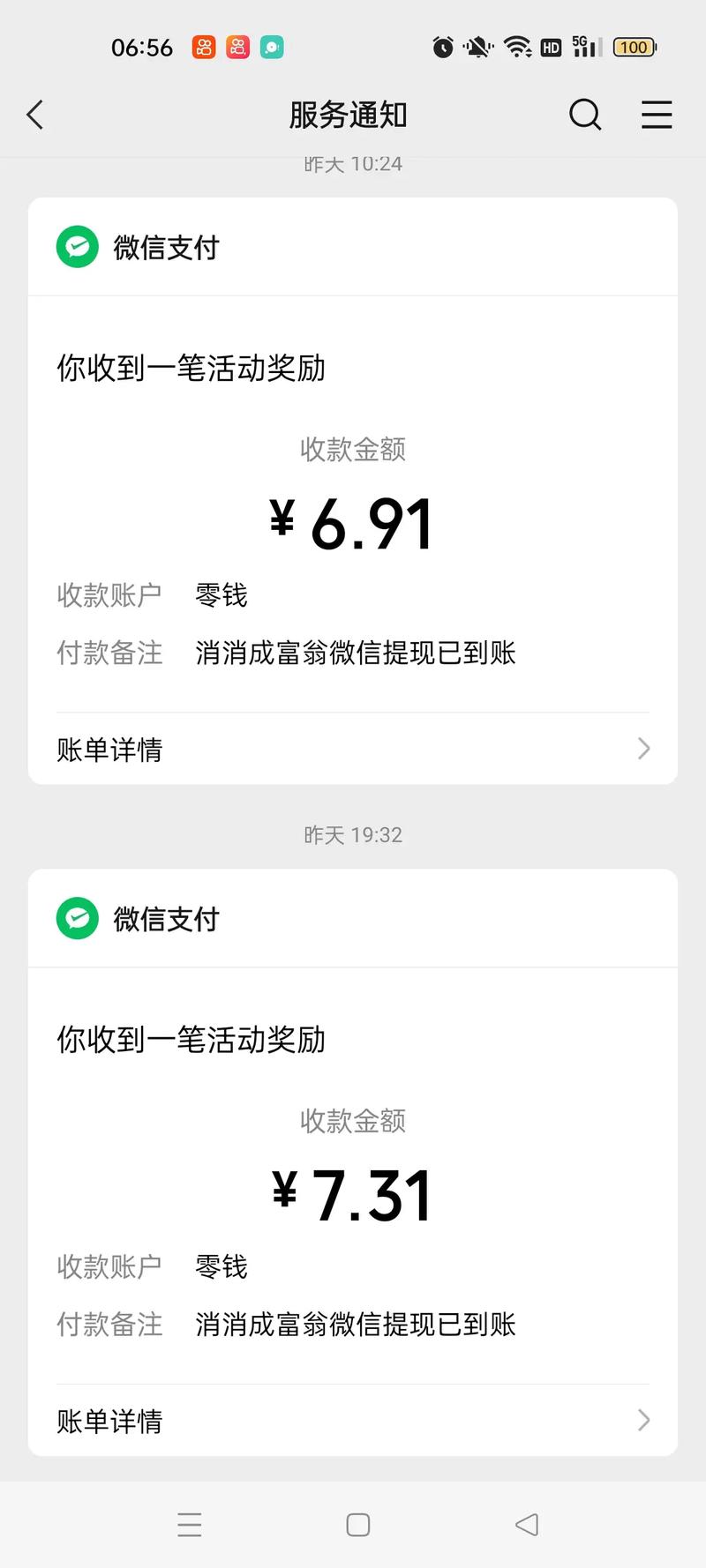Open 账单详情 for the ¥6.91 reward
Screen dimensions: 706x1568
[353, 749]
